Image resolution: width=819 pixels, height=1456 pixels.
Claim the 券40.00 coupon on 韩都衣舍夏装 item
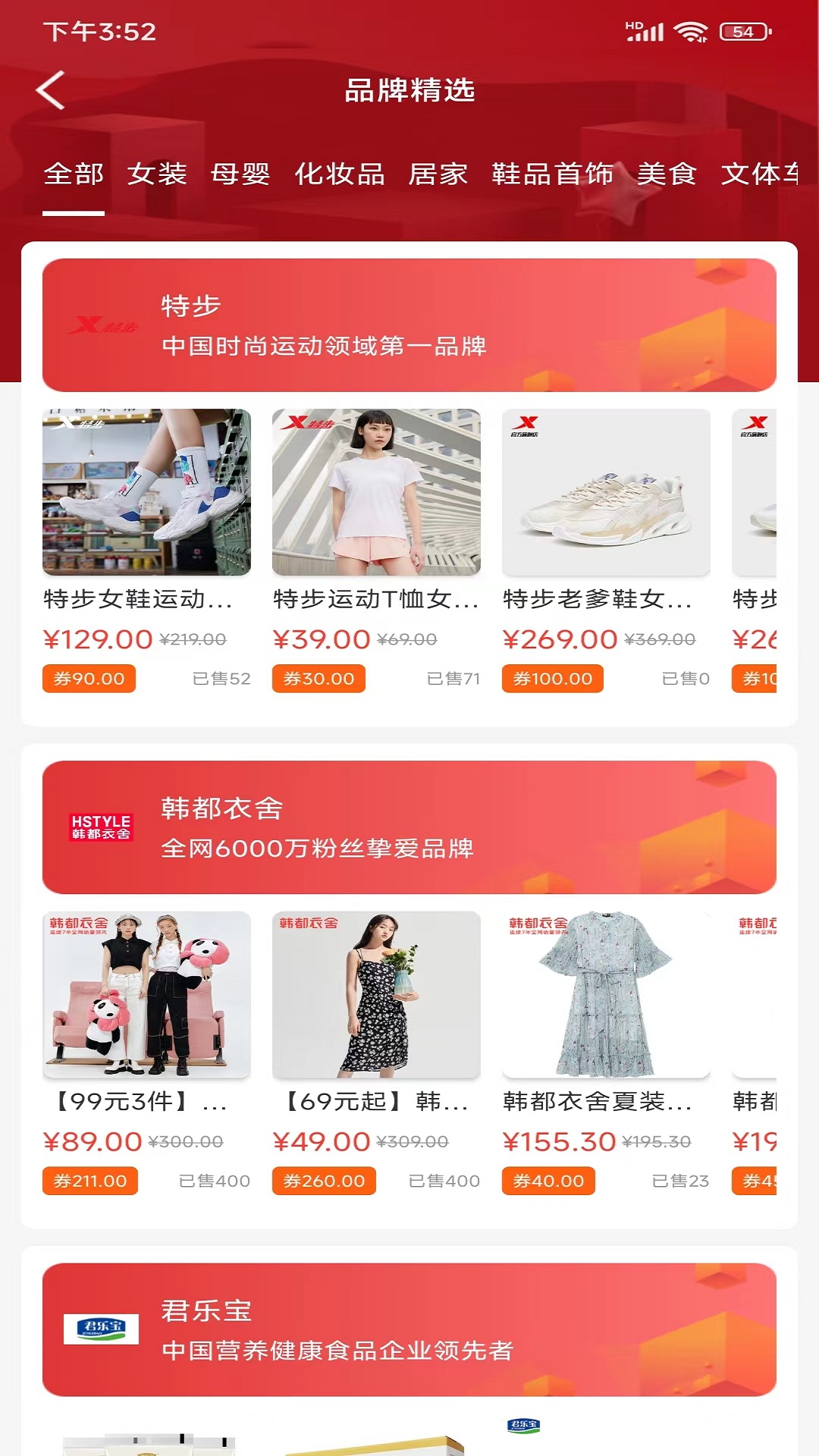pyautogui.click(x=548, y=1181)
